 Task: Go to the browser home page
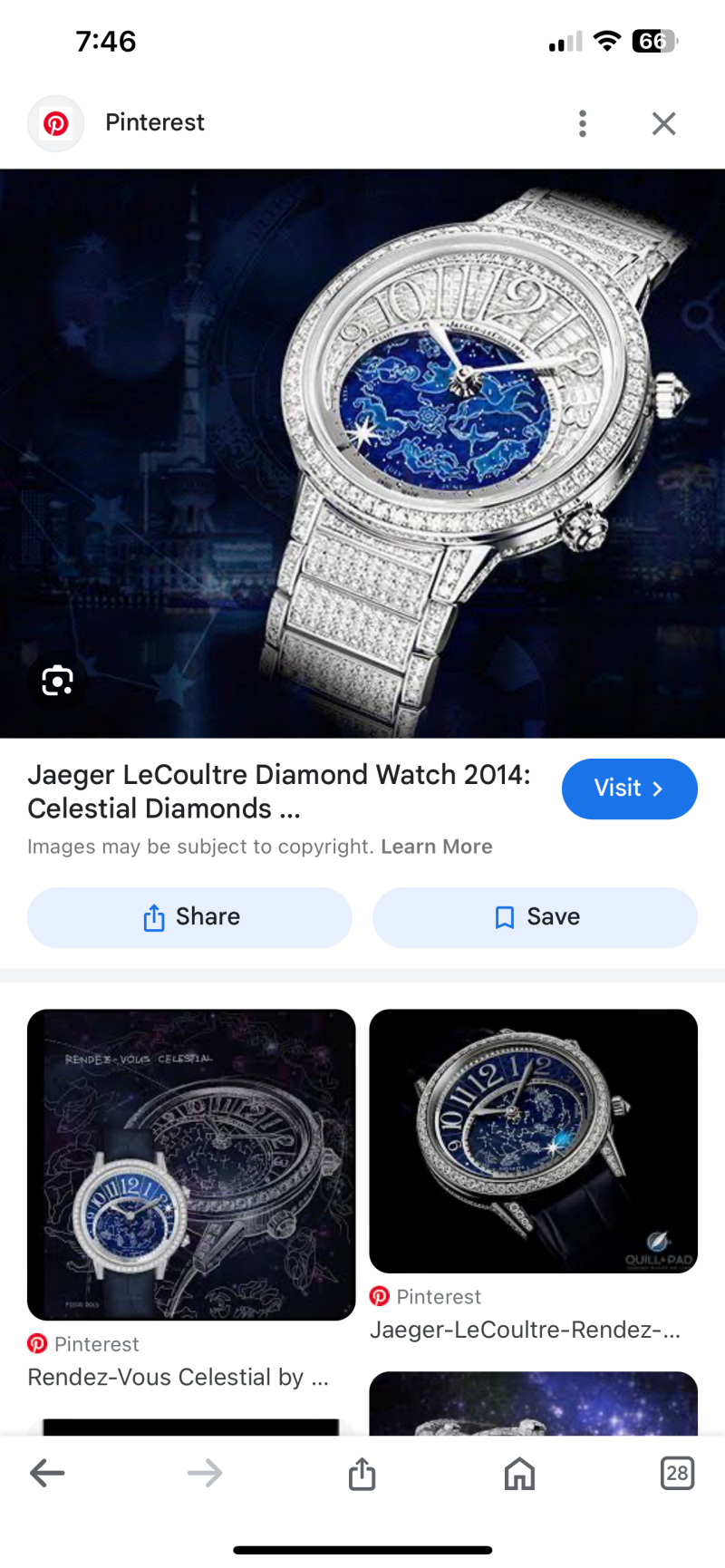519,1474
